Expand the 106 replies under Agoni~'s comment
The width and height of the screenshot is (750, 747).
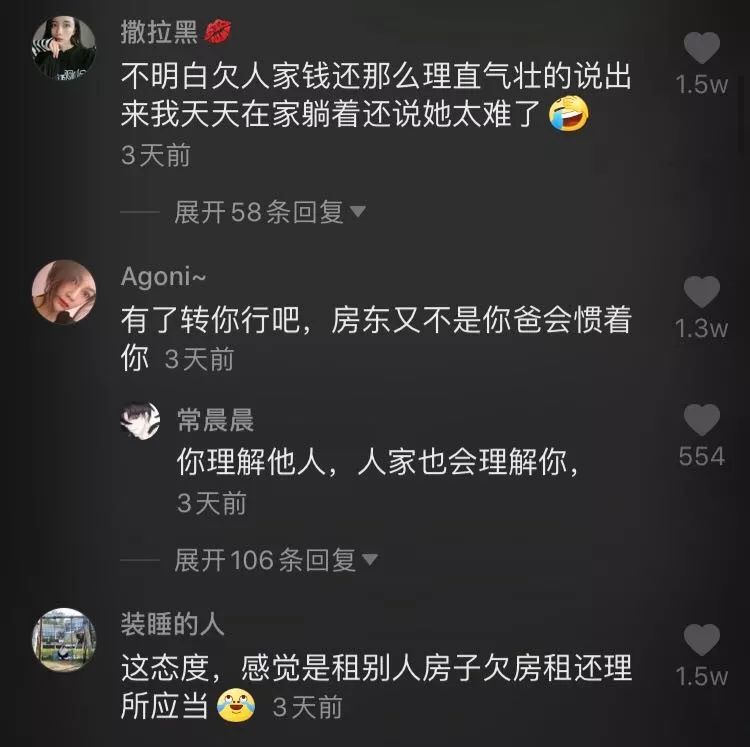coord(276,560)
